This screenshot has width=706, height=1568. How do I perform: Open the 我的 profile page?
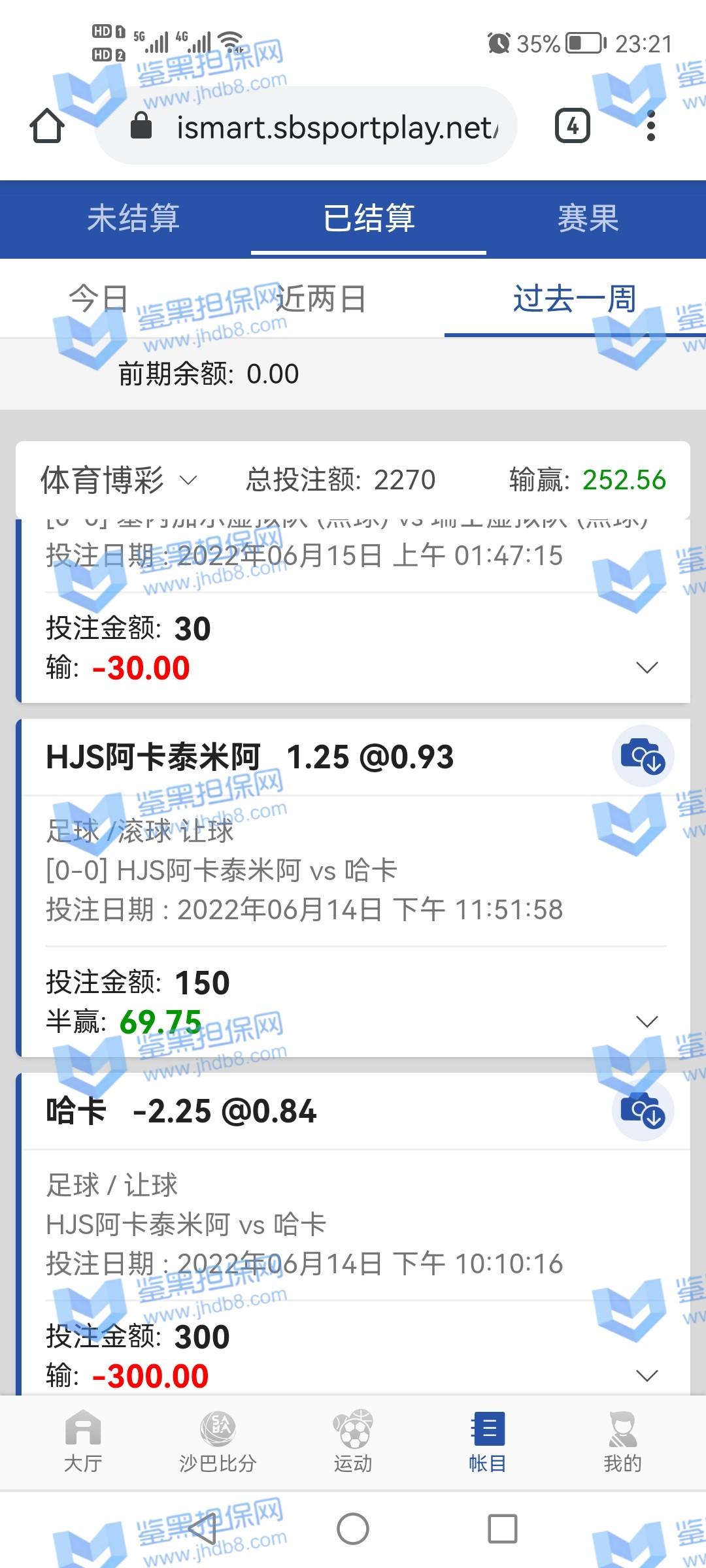pyautogui.click(x=622, y=1441)
